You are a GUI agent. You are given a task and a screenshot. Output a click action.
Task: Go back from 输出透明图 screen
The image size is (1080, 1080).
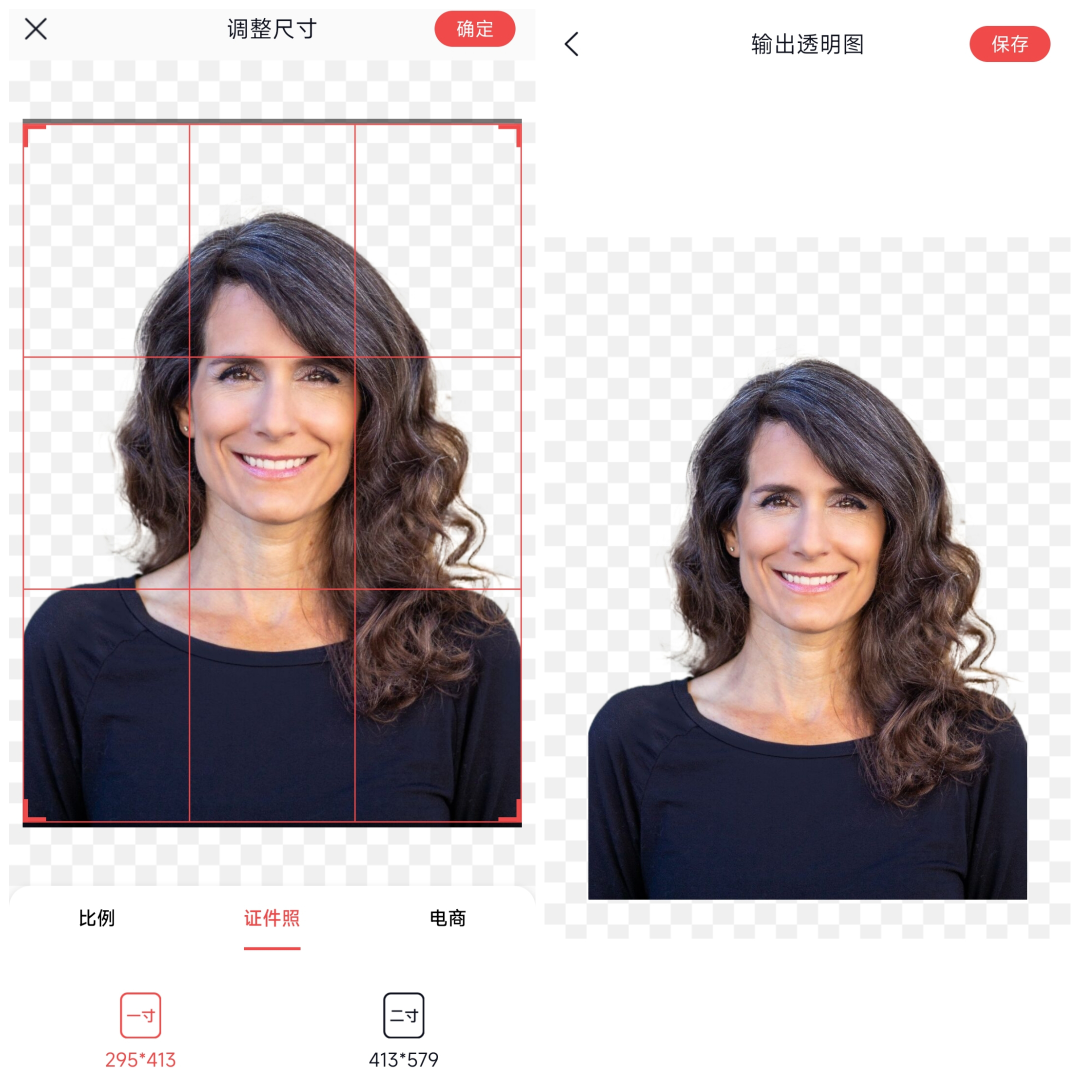click(x=572, y=44)
